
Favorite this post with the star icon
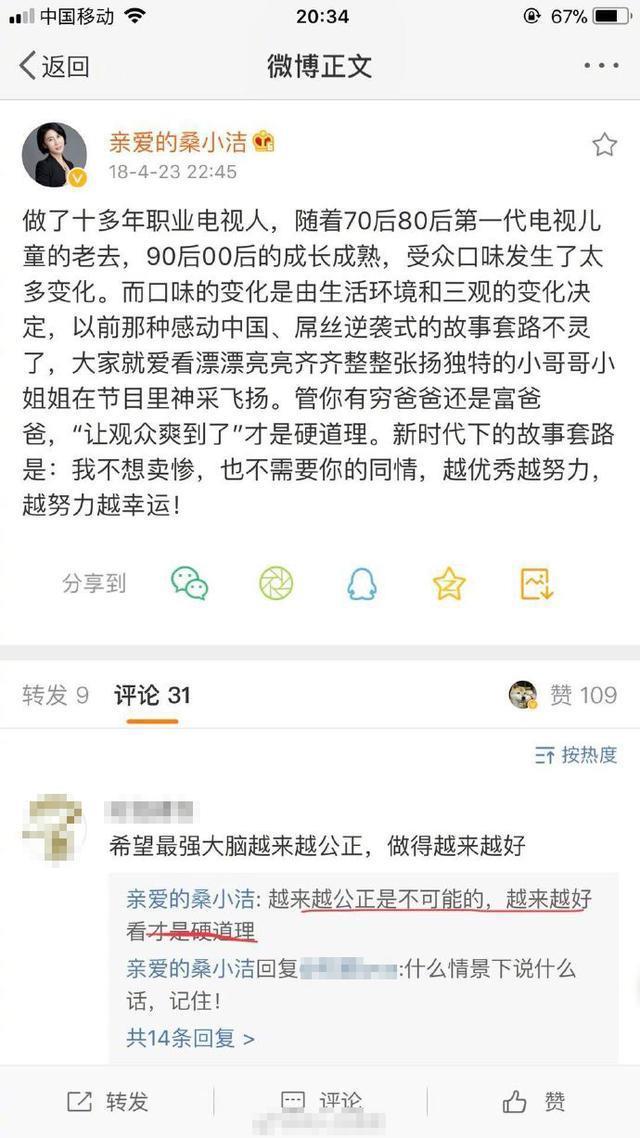click(604, 145)
